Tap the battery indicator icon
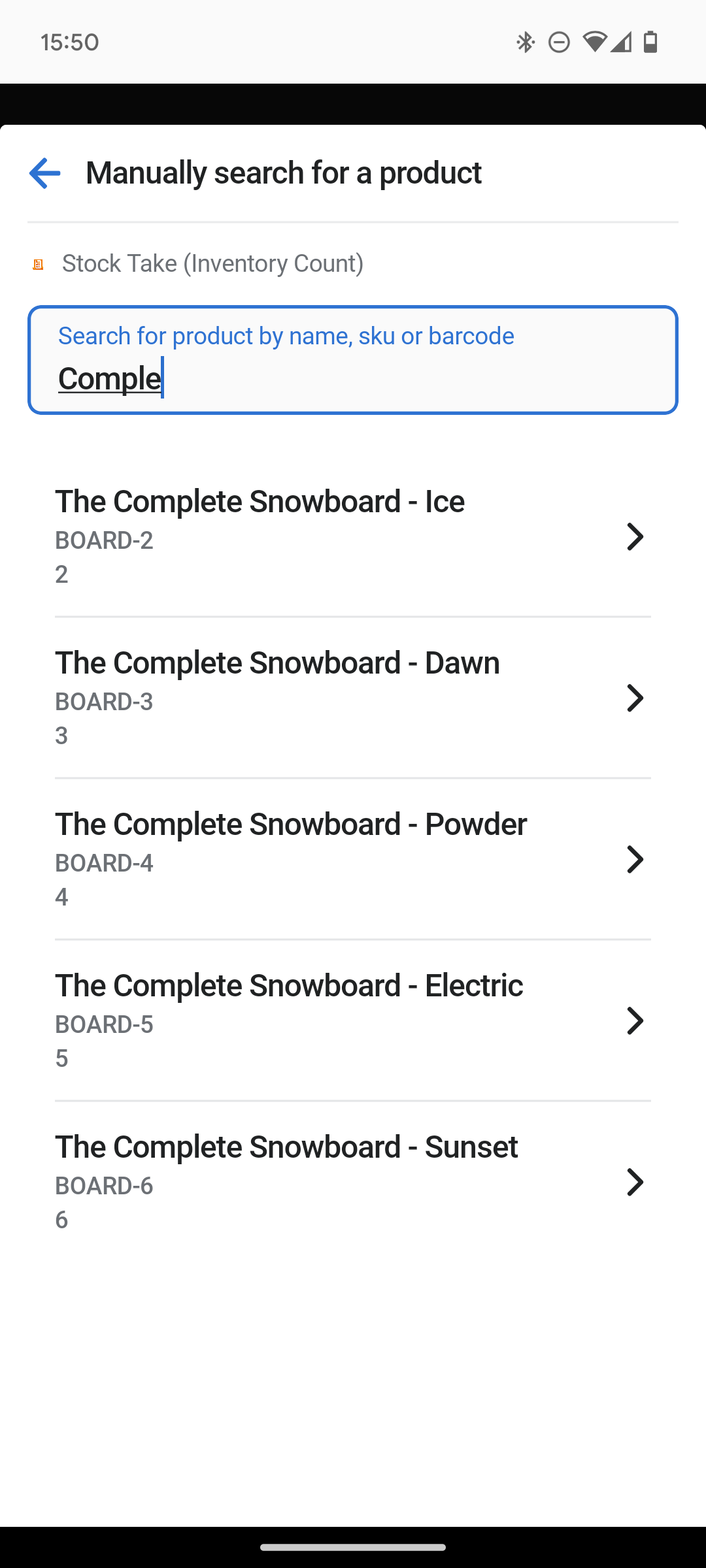This screenshot has height=1568, width=706. (651, 42)
